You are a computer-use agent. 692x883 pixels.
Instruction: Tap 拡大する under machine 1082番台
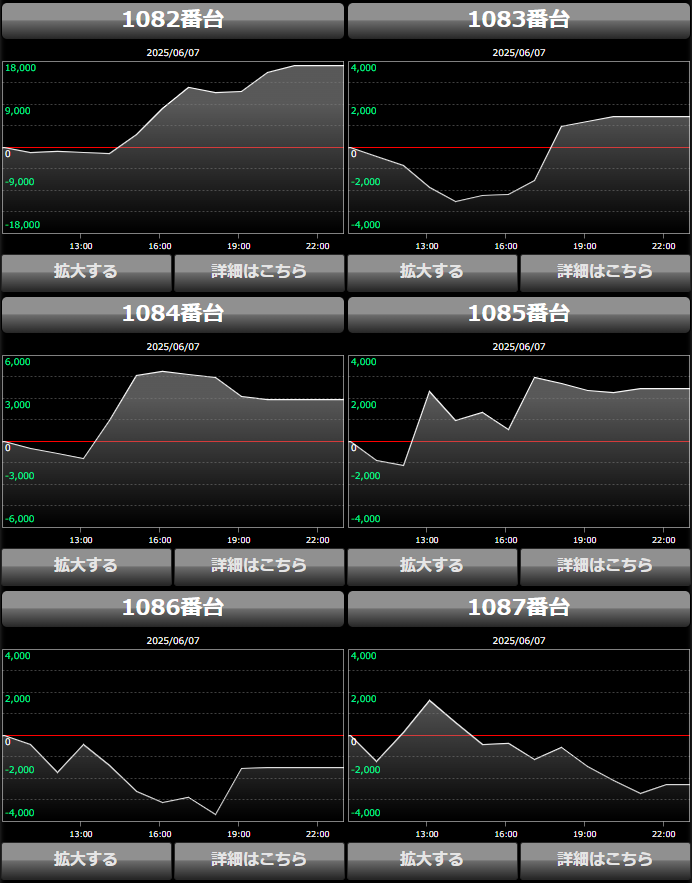tap(86, 271)
